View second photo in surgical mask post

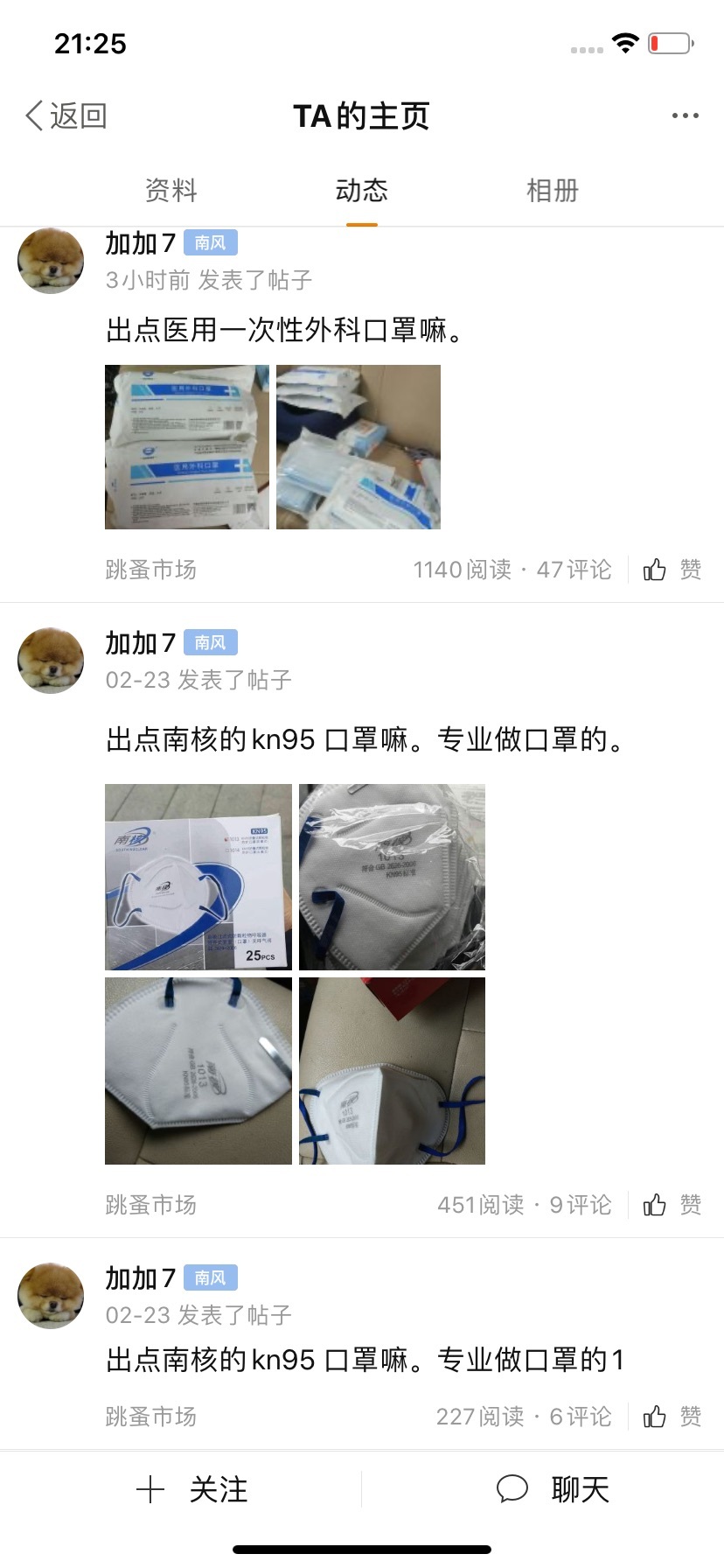pyautogui.click(x=359, y=447)
